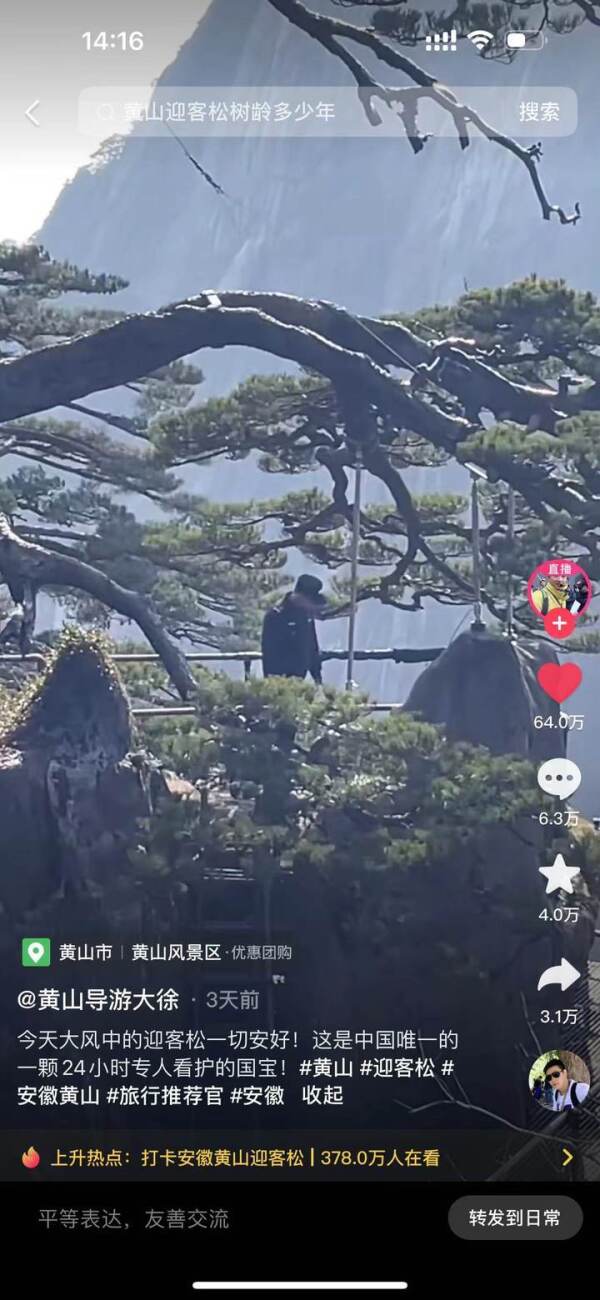Collapse the caption with 收起

(x=322, y=1095)
